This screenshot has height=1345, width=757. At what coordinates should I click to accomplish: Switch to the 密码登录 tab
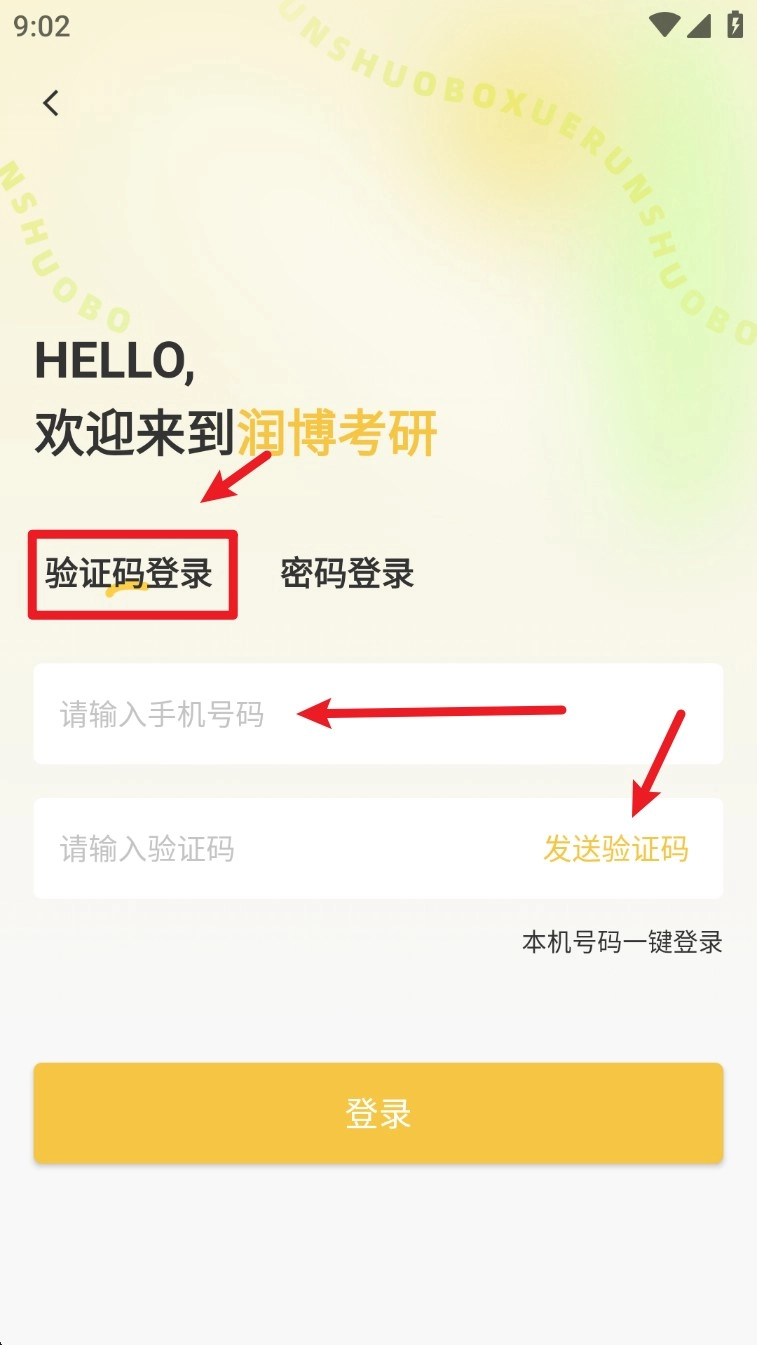[347, 574]
